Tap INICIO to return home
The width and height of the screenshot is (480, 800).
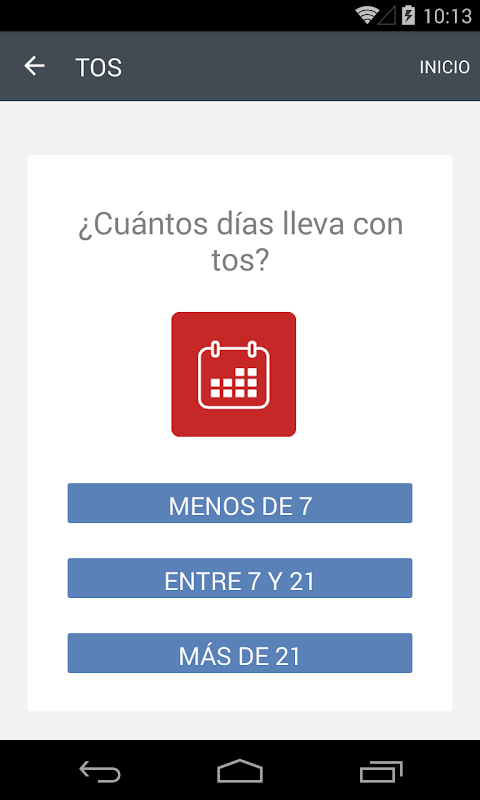[x=444, y=67]
